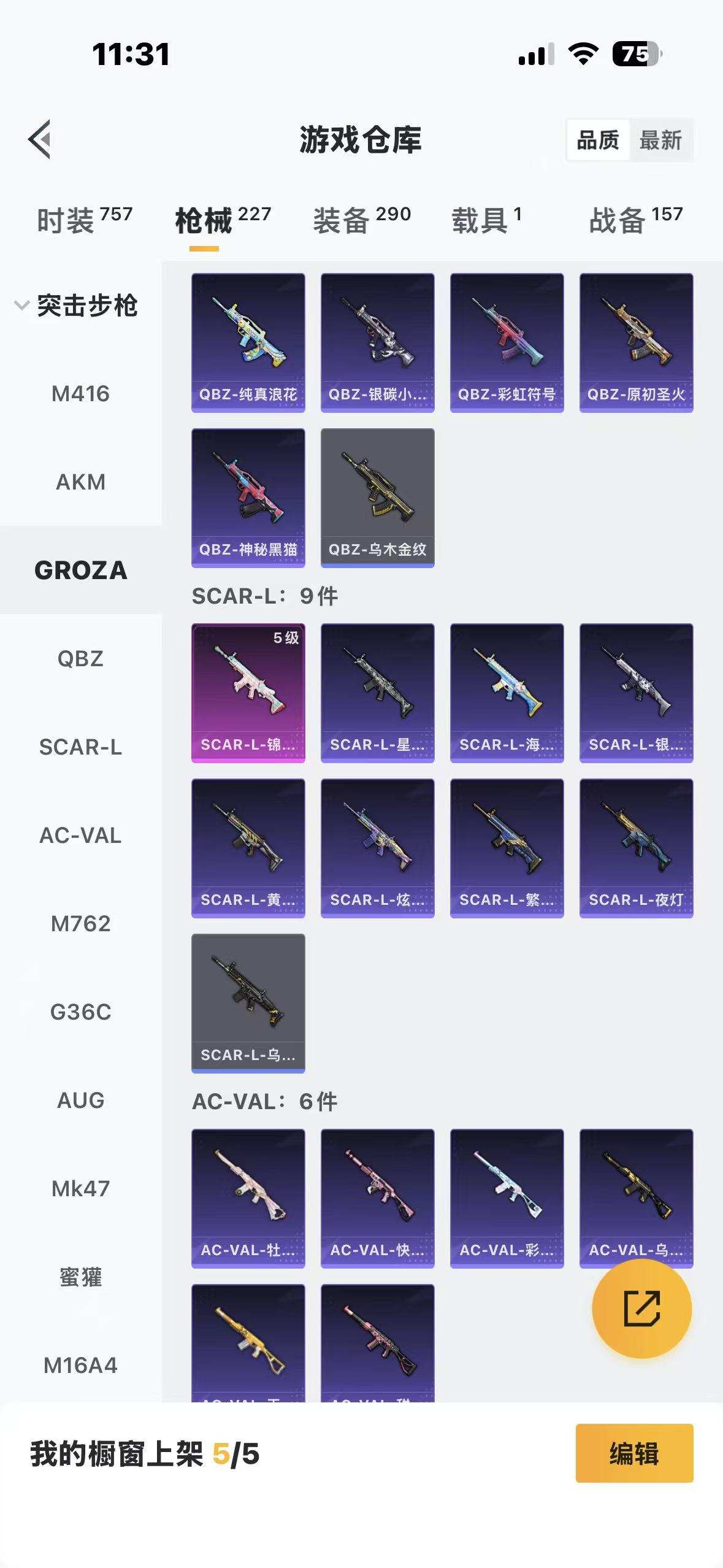The image size is (723, 1568).
Task: Select AKM in the weapon list
Action: (x=80, y=482)
